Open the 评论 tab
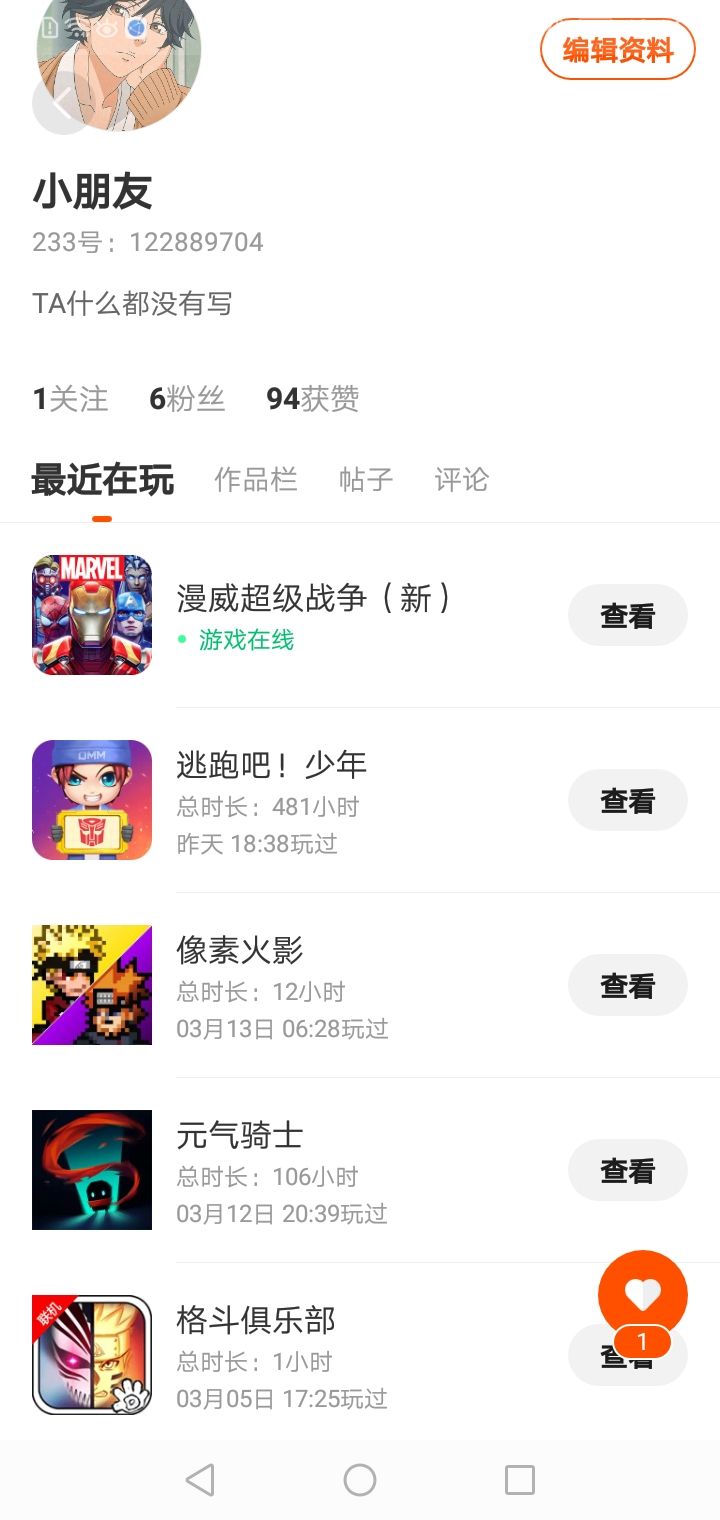This screenshot has height=1520, width=720. tap(462, 480)
